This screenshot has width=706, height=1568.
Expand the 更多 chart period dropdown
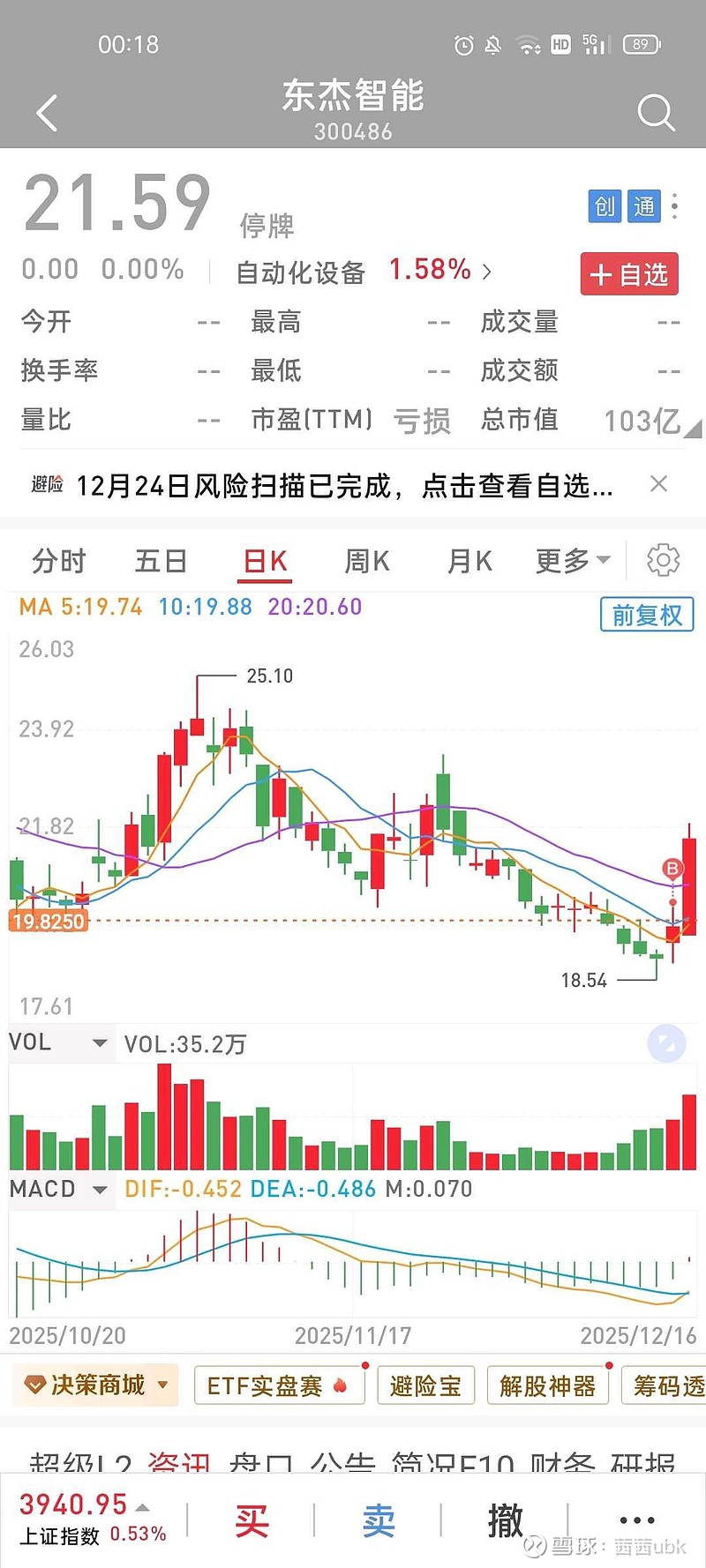(x=572, y=561)
